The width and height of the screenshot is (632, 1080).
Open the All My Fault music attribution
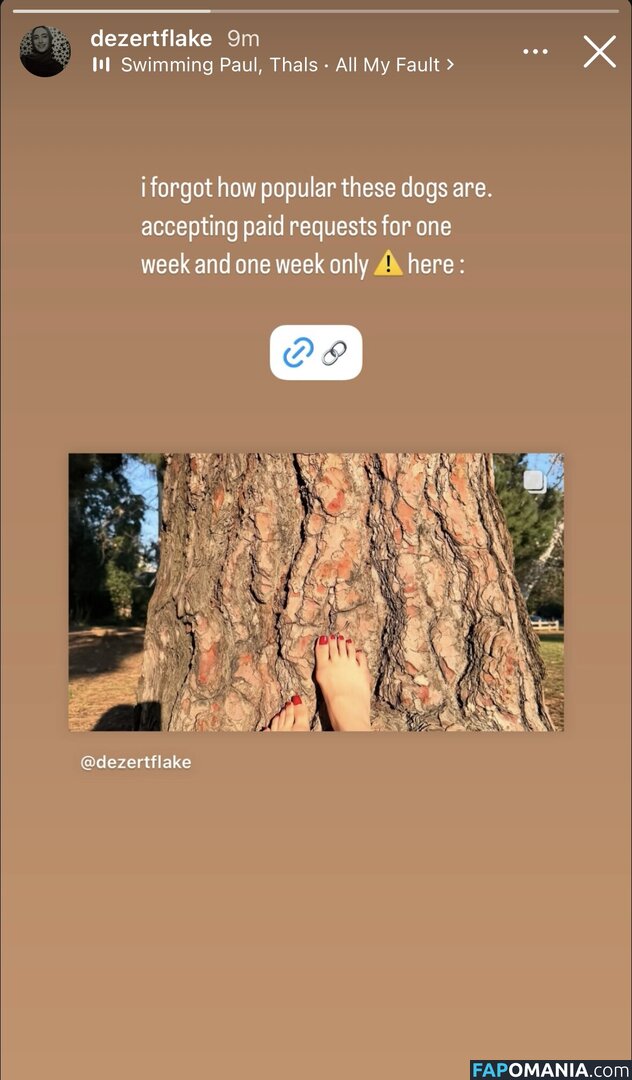[286, 65]
